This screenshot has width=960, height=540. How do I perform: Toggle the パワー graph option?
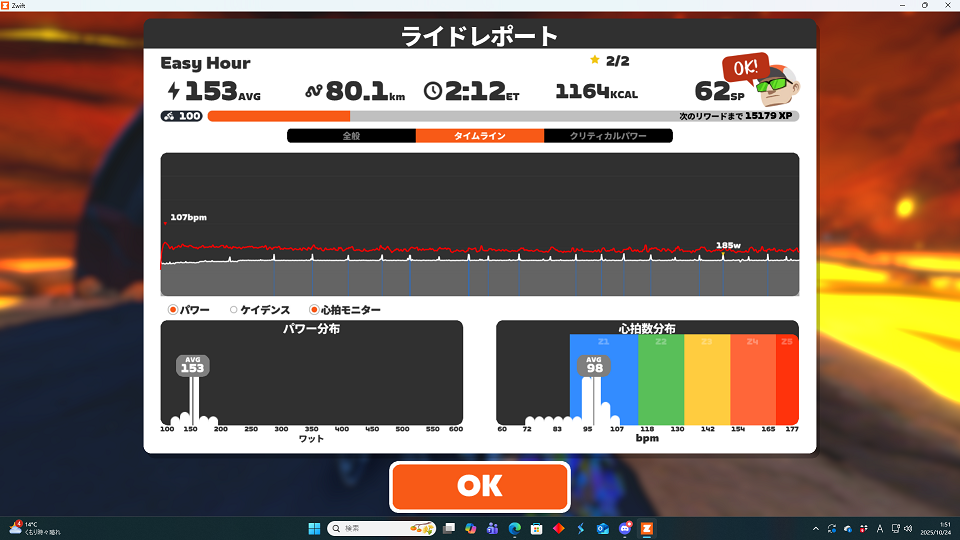[x=174, y=310]
